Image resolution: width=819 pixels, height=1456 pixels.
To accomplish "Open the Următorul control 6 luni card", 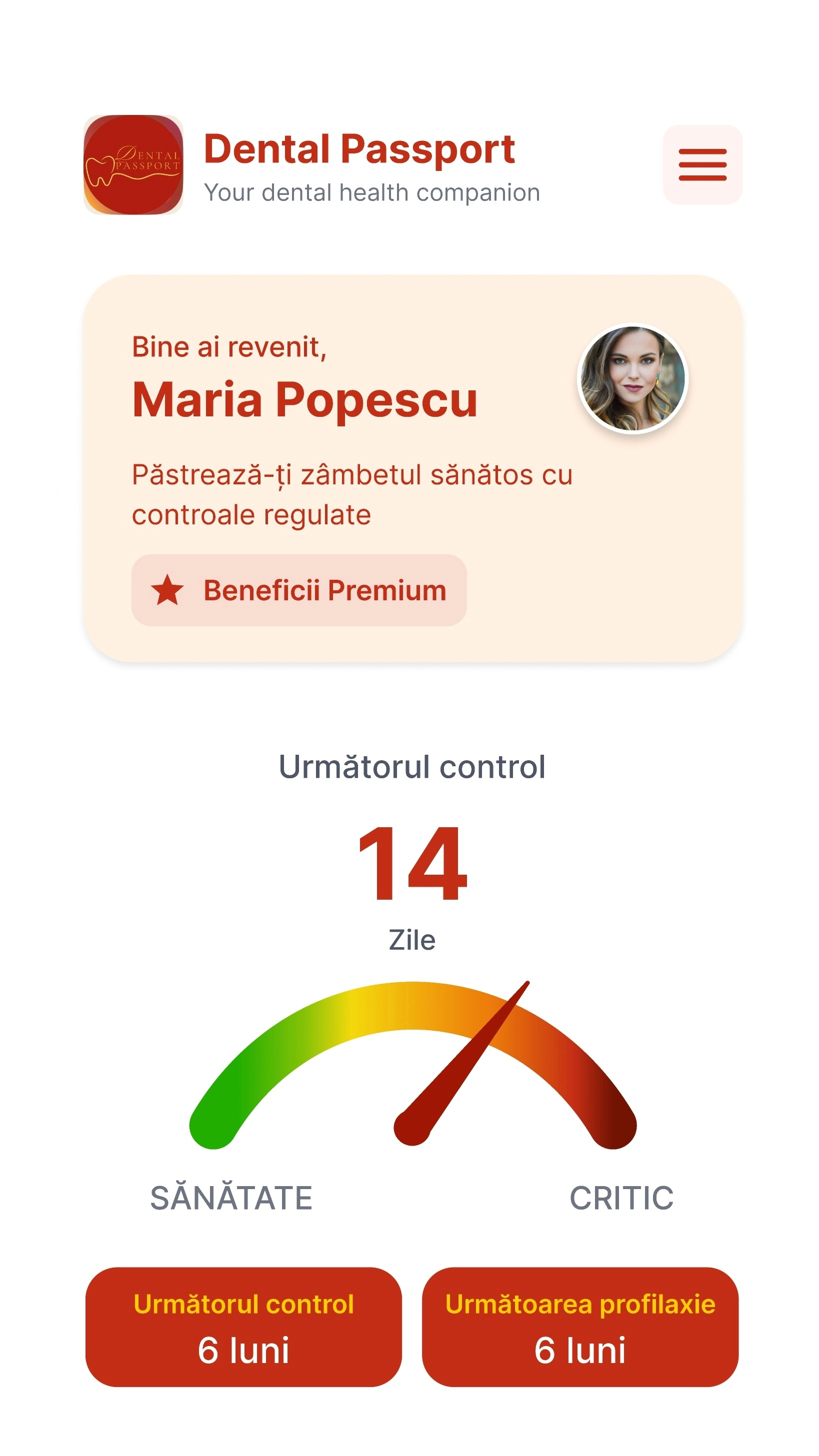I will pos(243,1327).
